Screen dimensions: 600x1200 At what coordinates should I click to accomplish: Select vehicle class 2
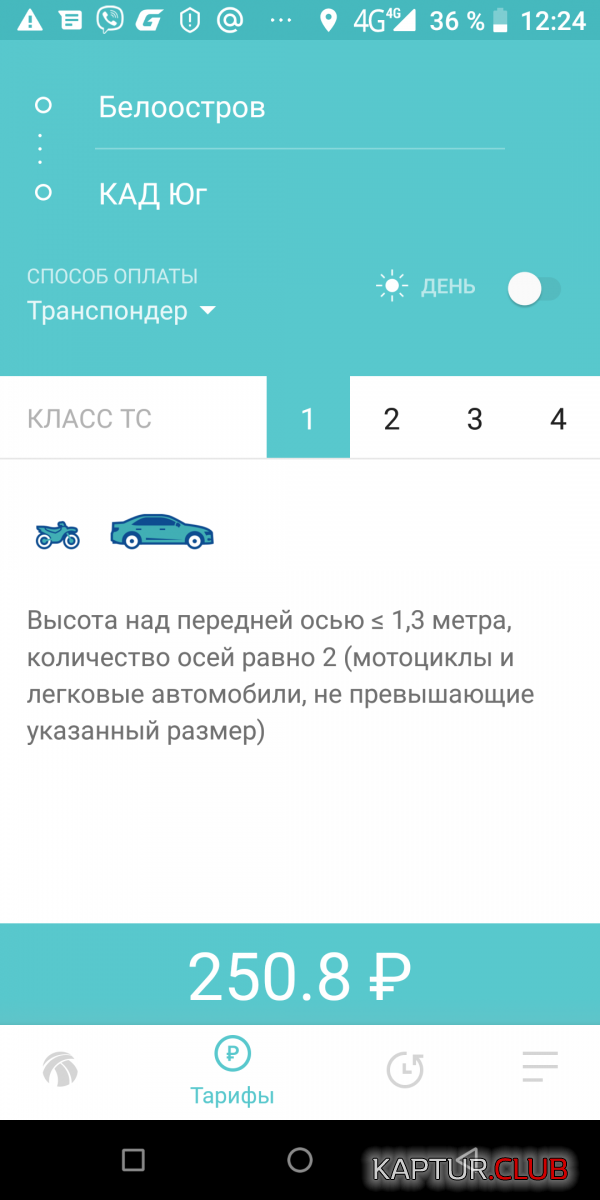[x=391, y=418]
